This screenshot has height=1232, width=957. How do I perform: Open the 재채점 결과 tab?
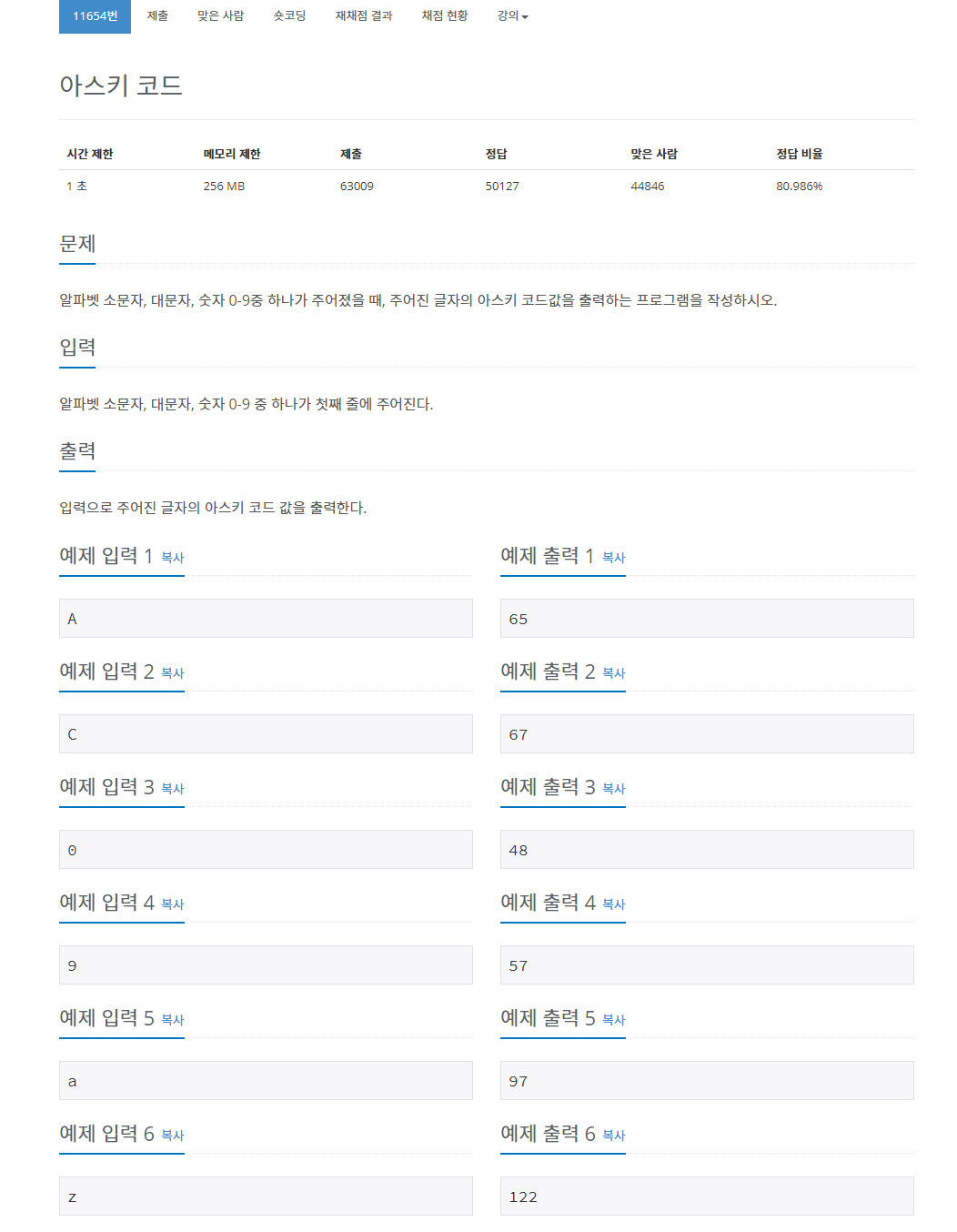pyautogui.click(x=364, y=16)
